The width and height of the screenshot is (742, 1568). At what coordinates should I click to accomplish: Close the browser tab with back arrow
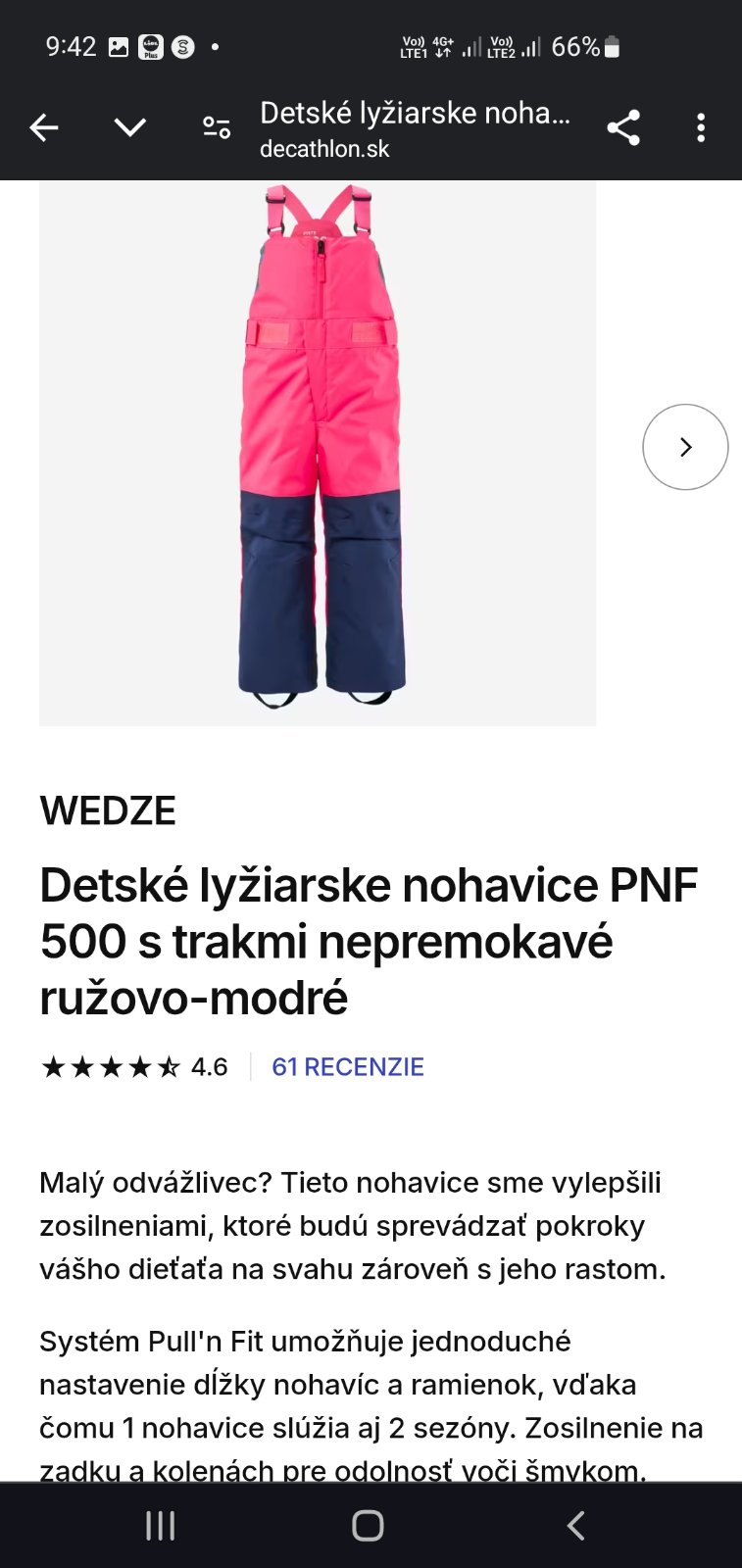point(44,127)
